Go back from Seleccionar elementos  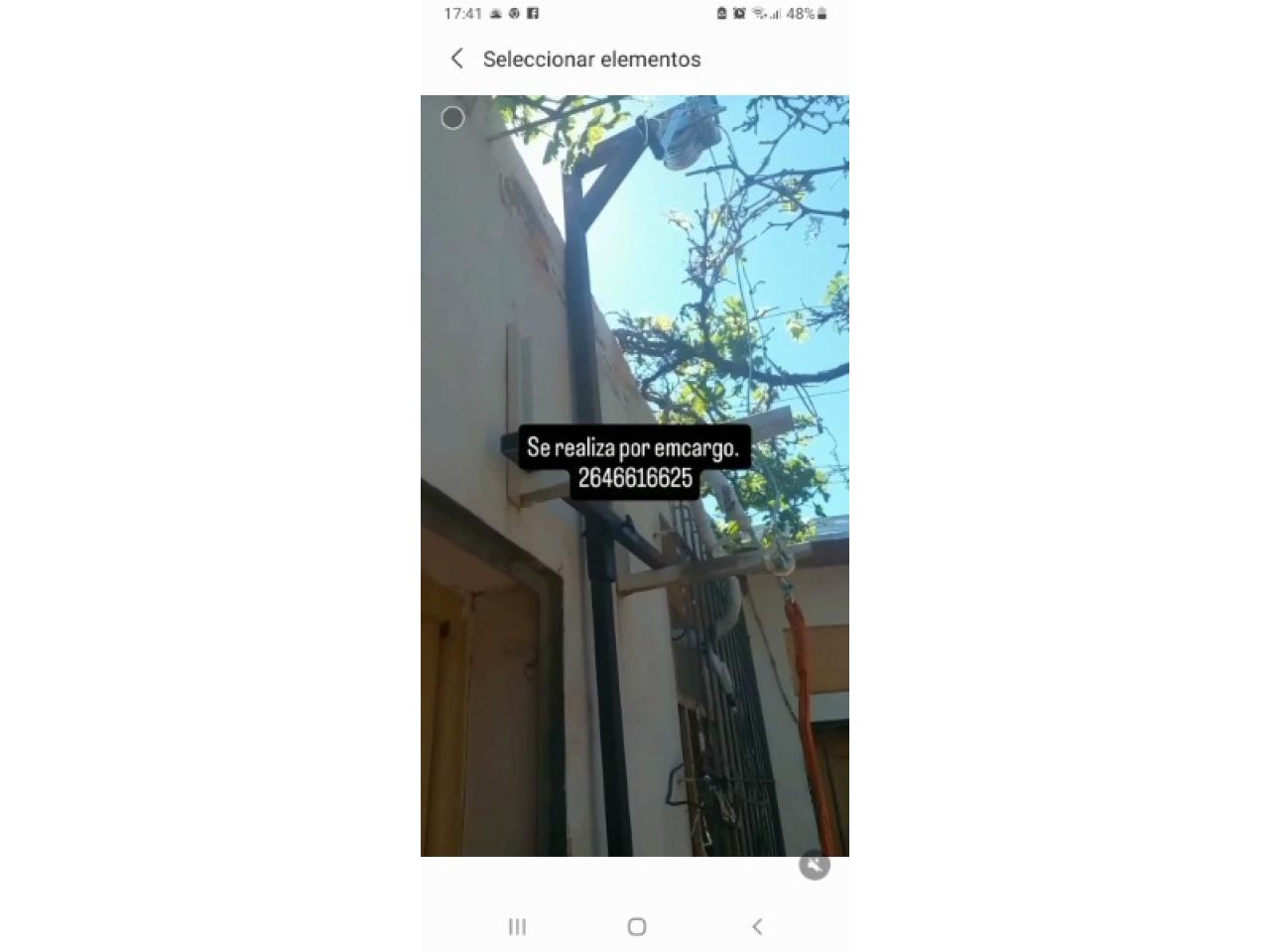coord(456,59)
